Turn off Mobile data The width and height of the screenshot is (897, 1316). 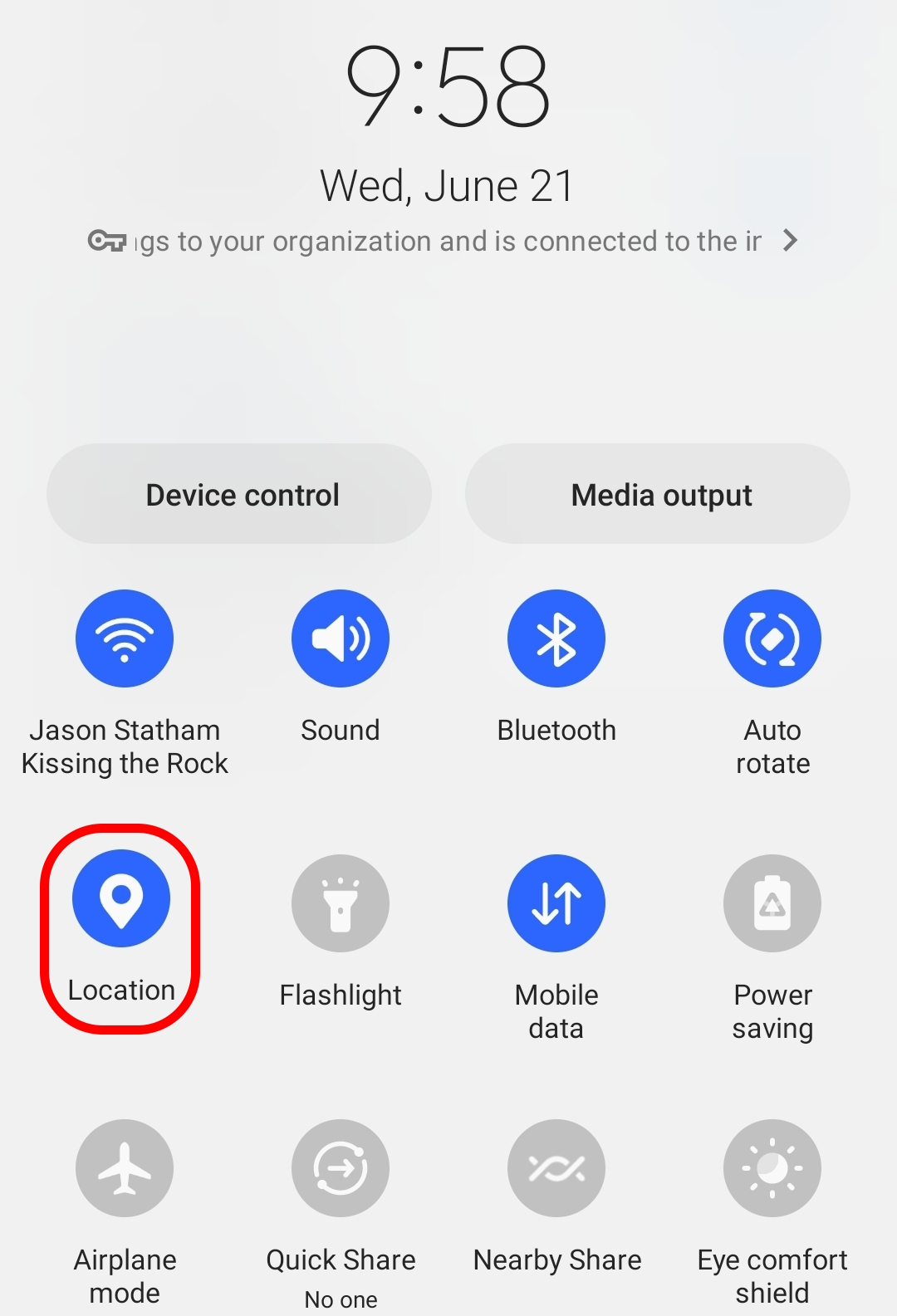click(x=556, y=903)
